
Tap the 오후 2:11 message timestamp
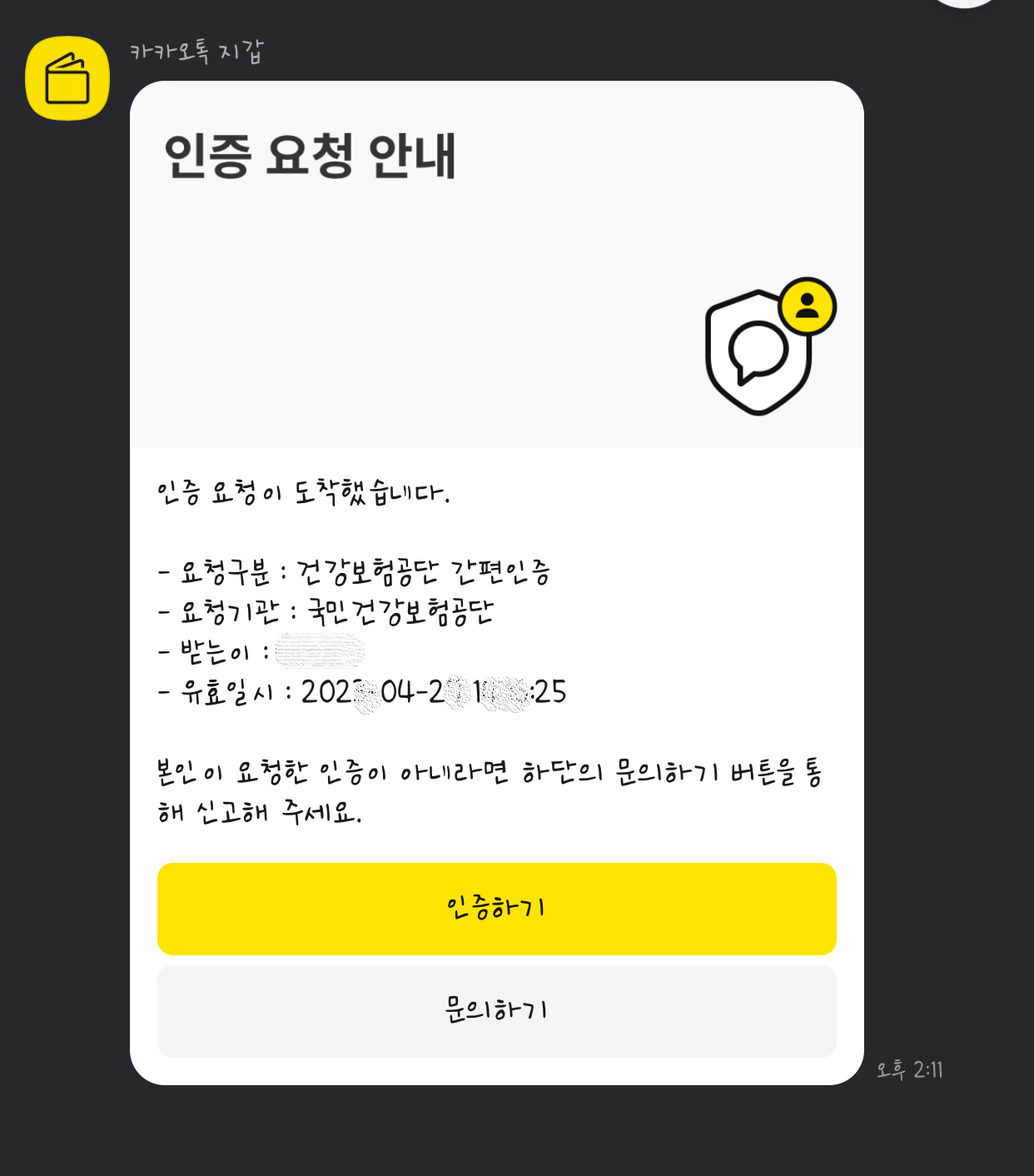910,1070
